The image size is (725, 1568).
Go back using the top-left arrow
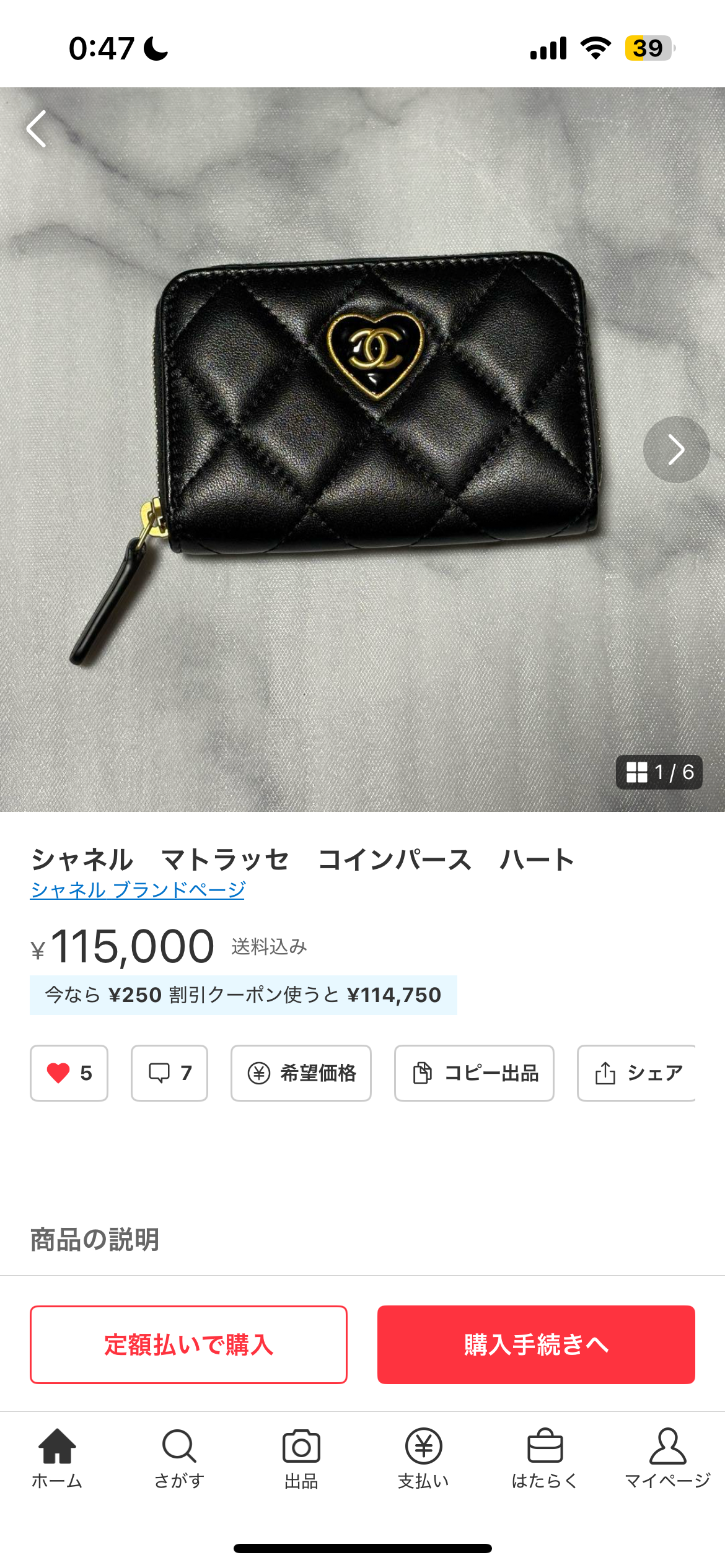[x=37, y=129]
